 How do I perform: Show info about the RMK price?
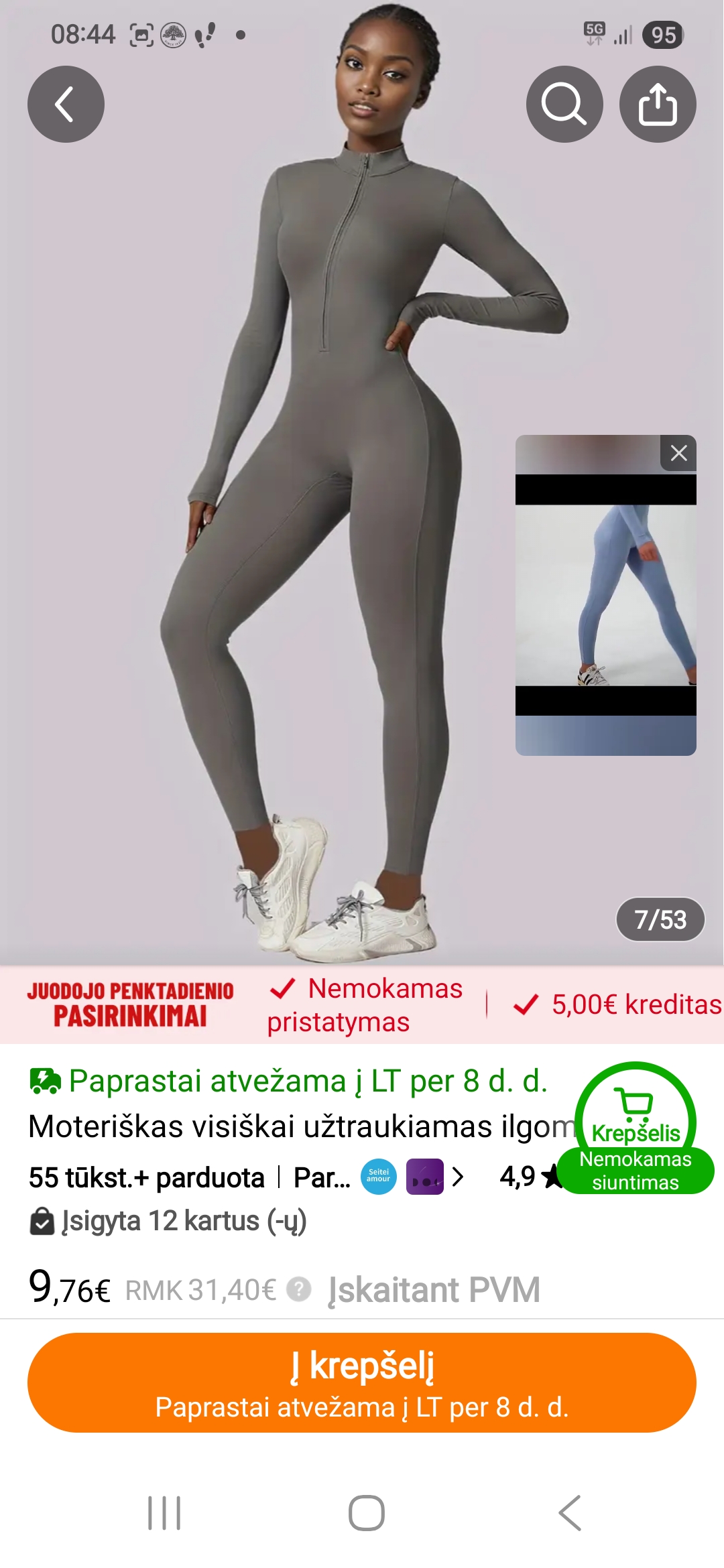(299, 1289)
